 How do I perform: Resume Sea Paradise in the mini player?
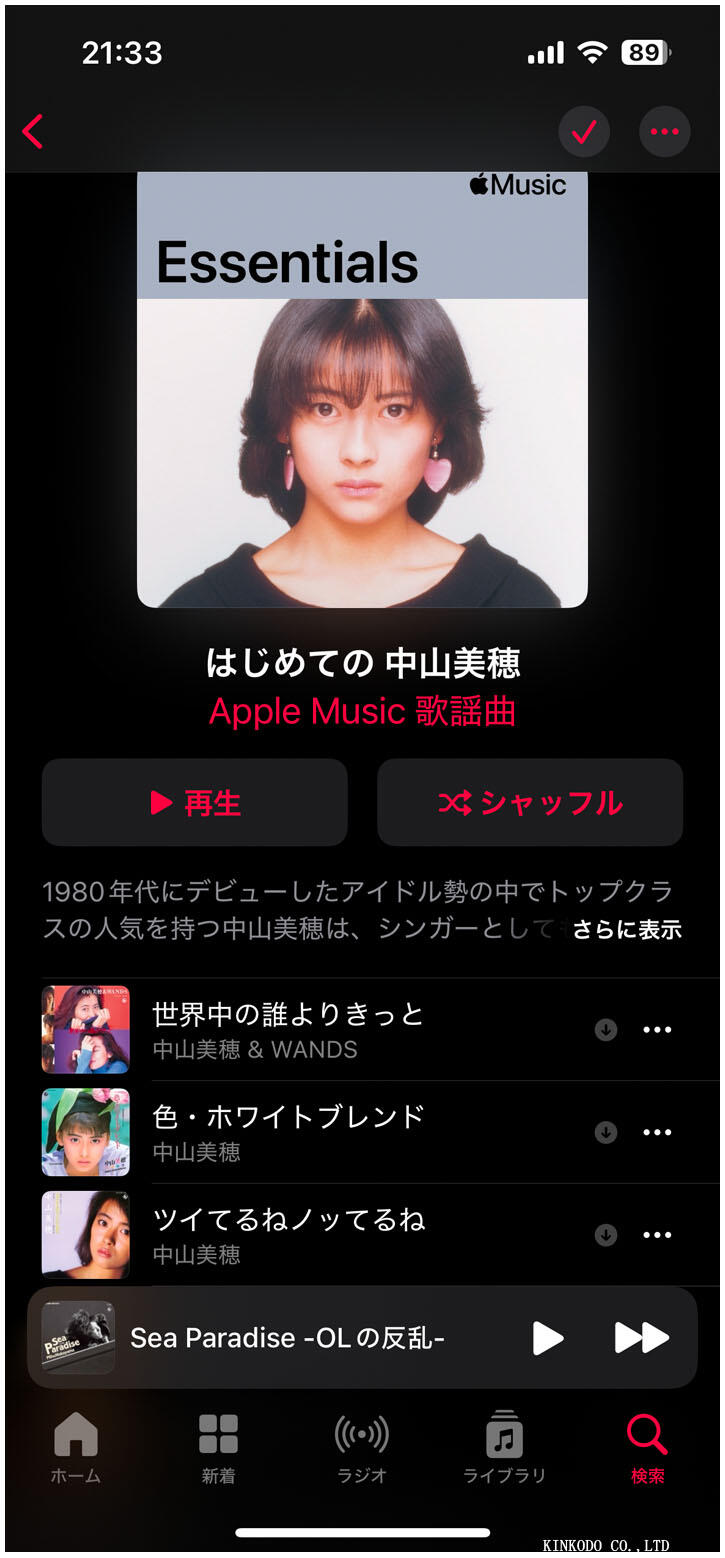click(547, 1338)
